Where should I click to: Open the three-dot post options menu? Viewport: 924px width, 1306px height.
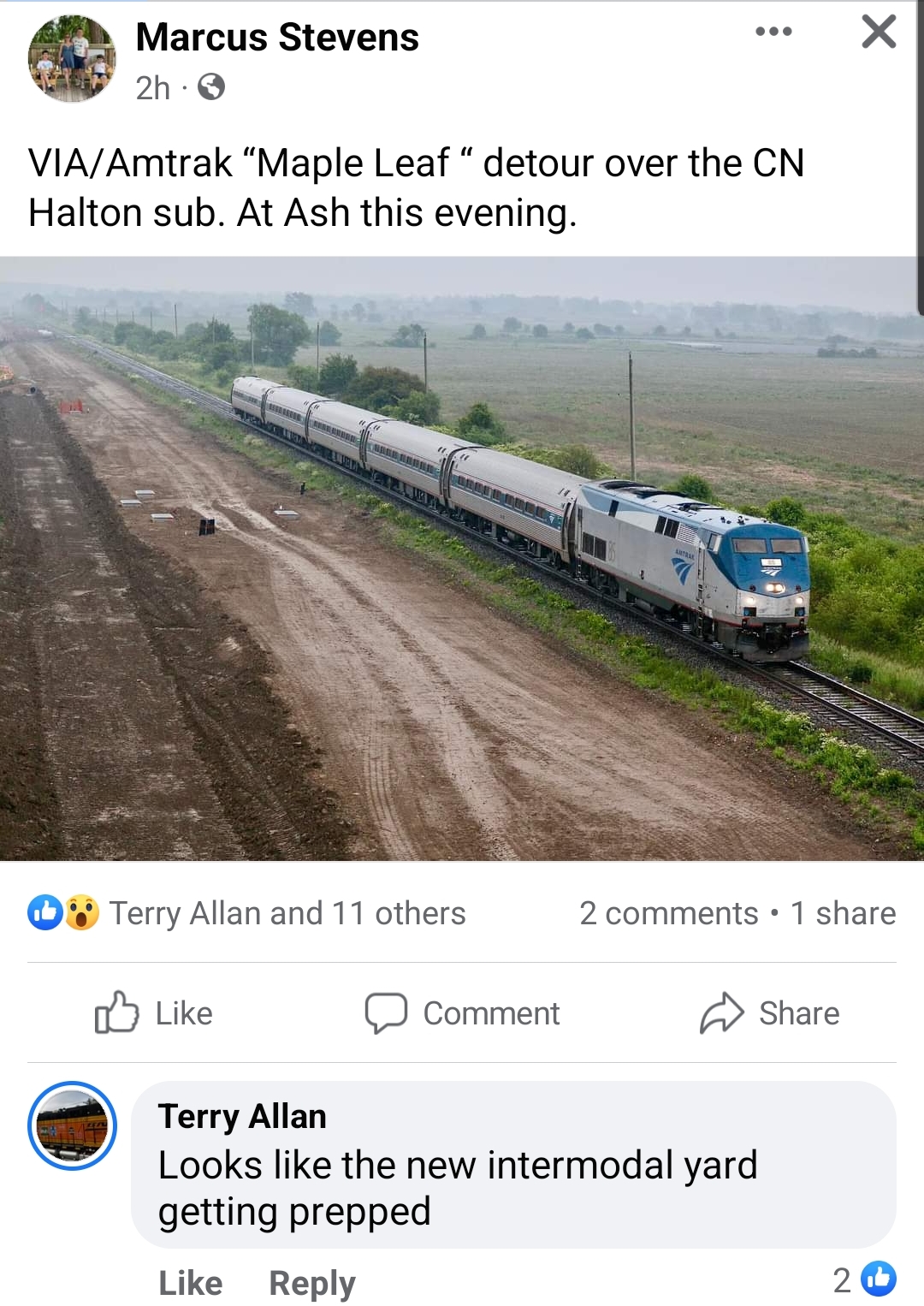(x=773, y=33)
